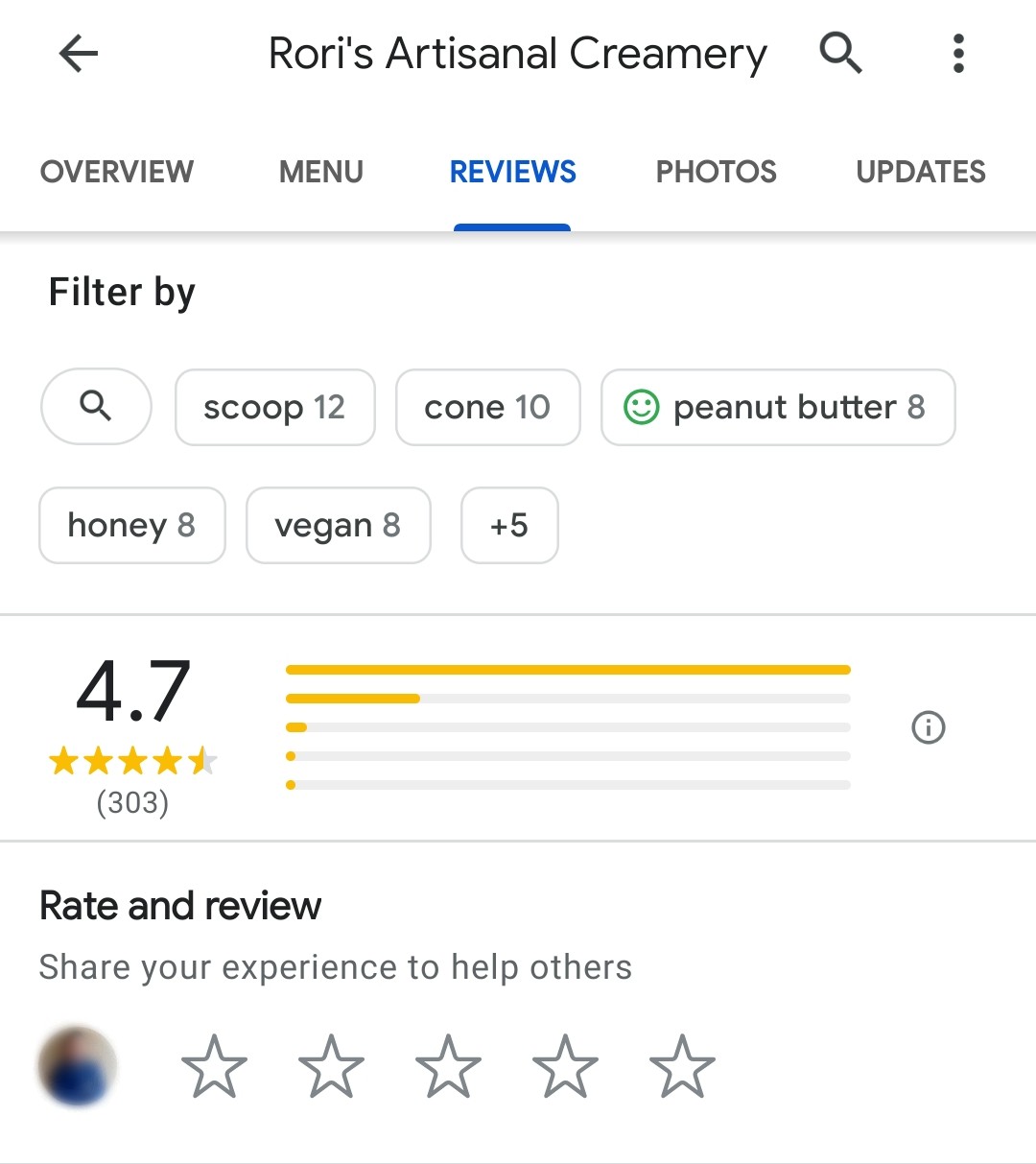The height and width of the screenshot is (1164, 1036).
Task: Toggle the vegan filter chip
Action: click(x=338, y=525)
